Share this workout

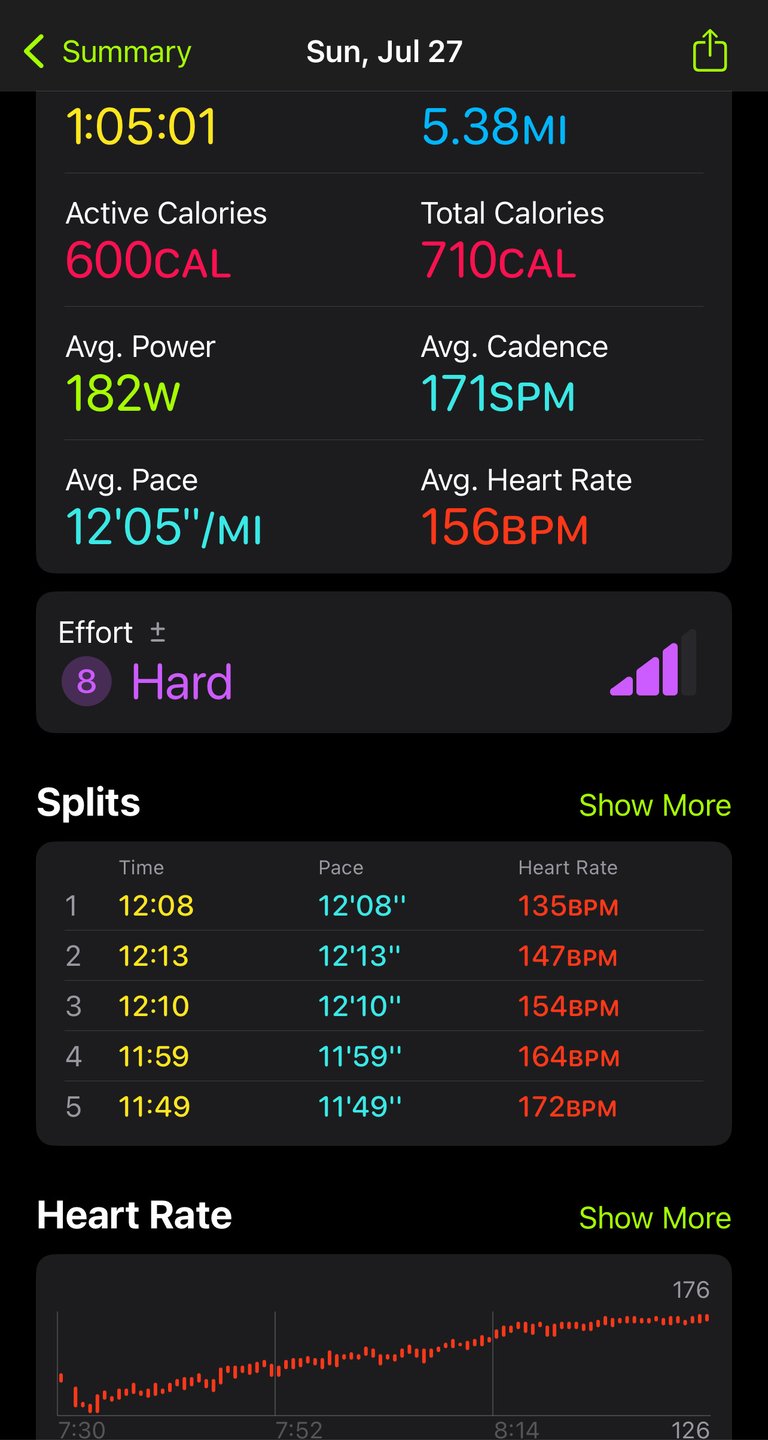[x=709, y=50]
